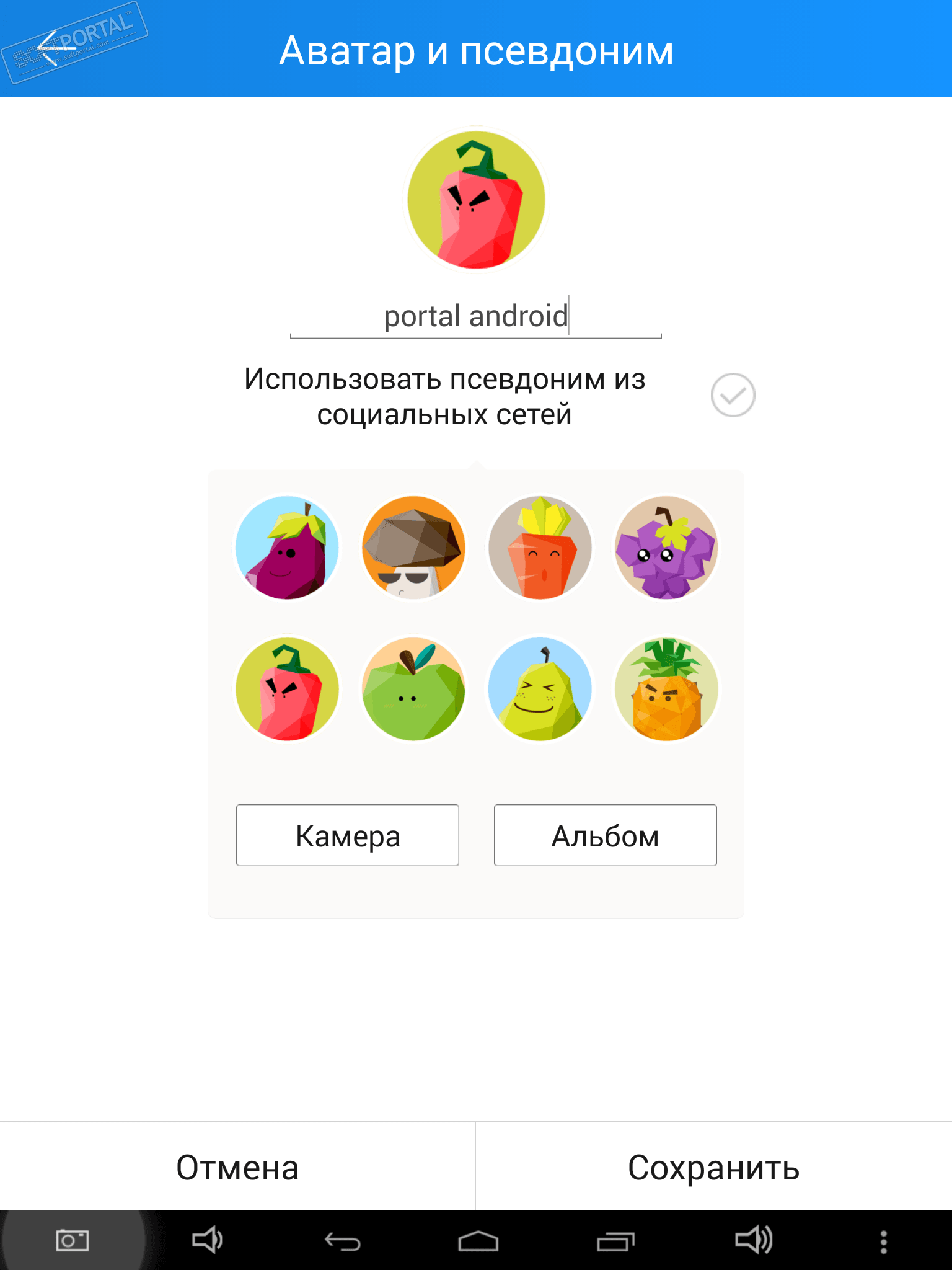Viewport: 952px width, 1270px height.
Task: Pick the carrot avatar
Action: [540, 548]
